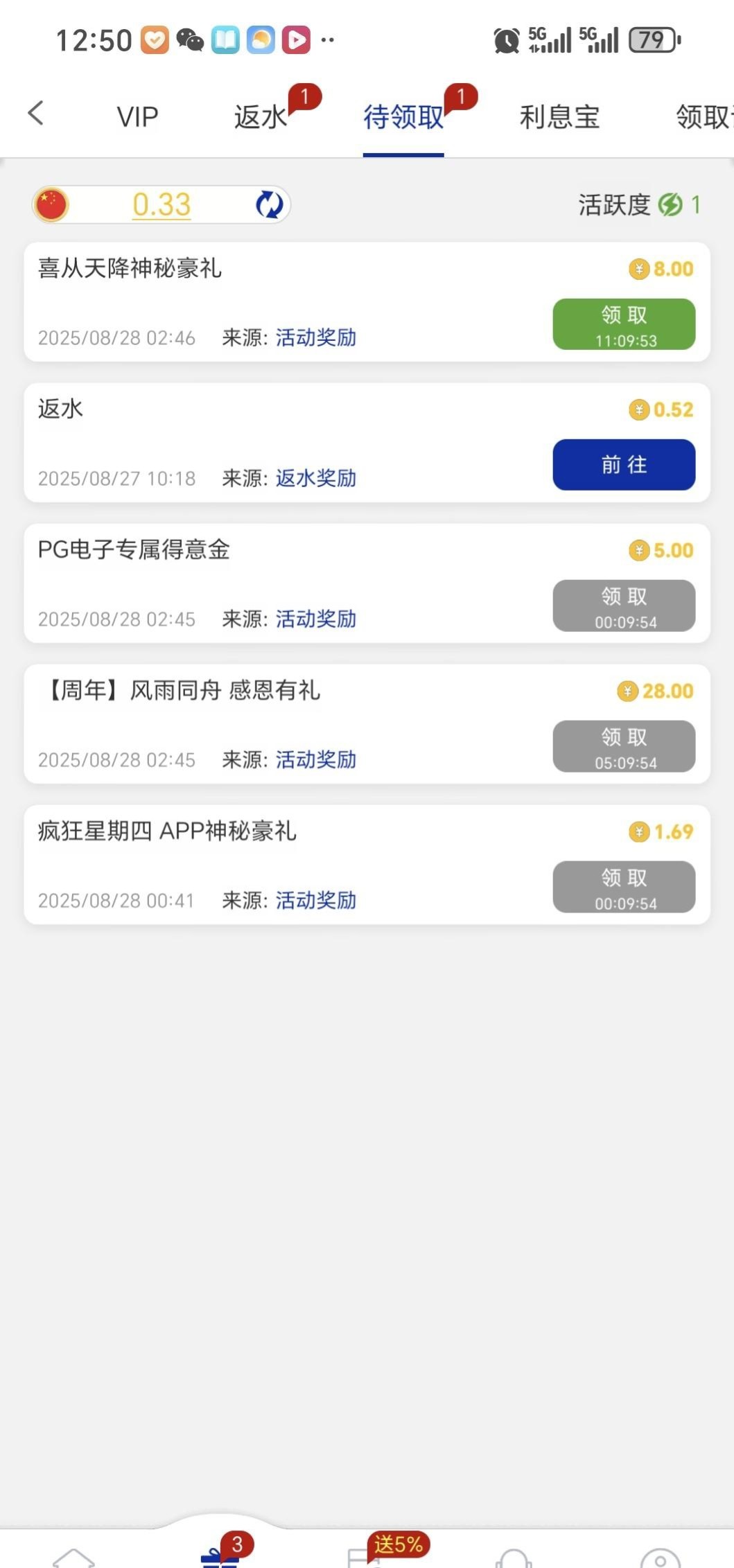This screenshot has height=1568, width=734.
Task: Tap 领取 for 风雨同舟 感恩有礼
Action: click(624, 746)
